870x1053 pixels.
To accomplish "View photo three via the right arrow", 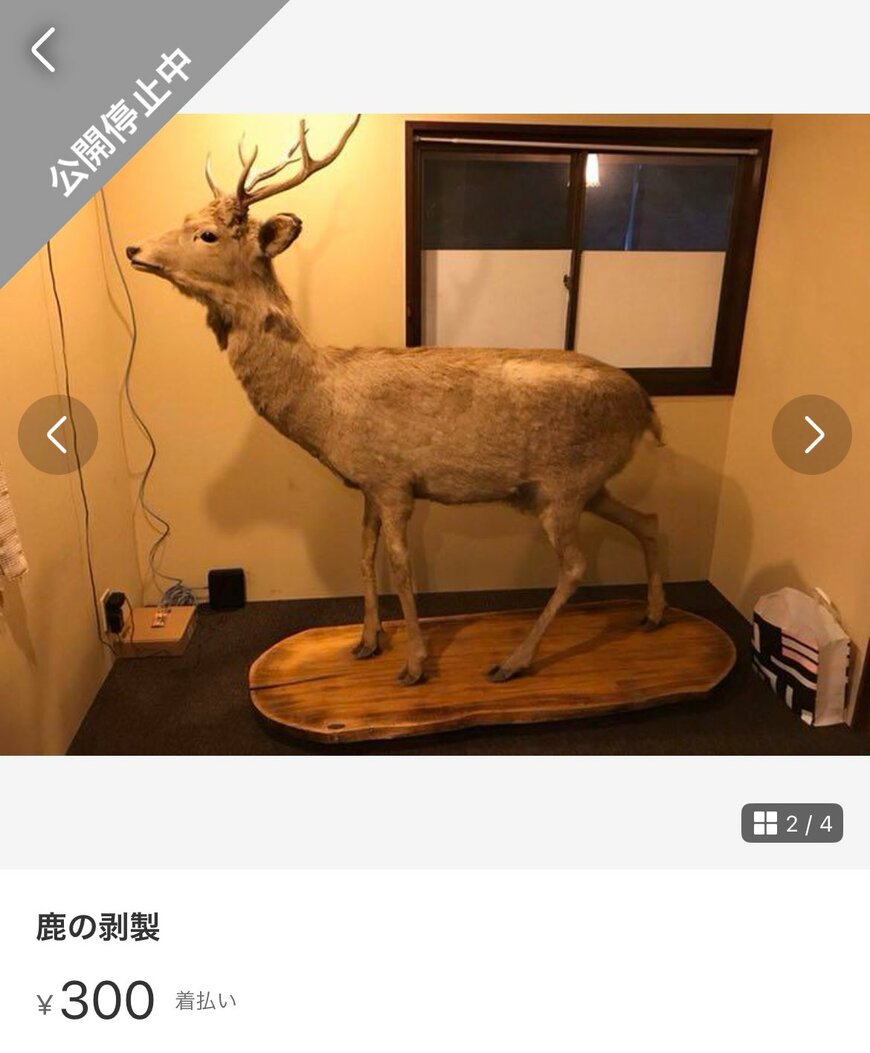I will (810, 435).
